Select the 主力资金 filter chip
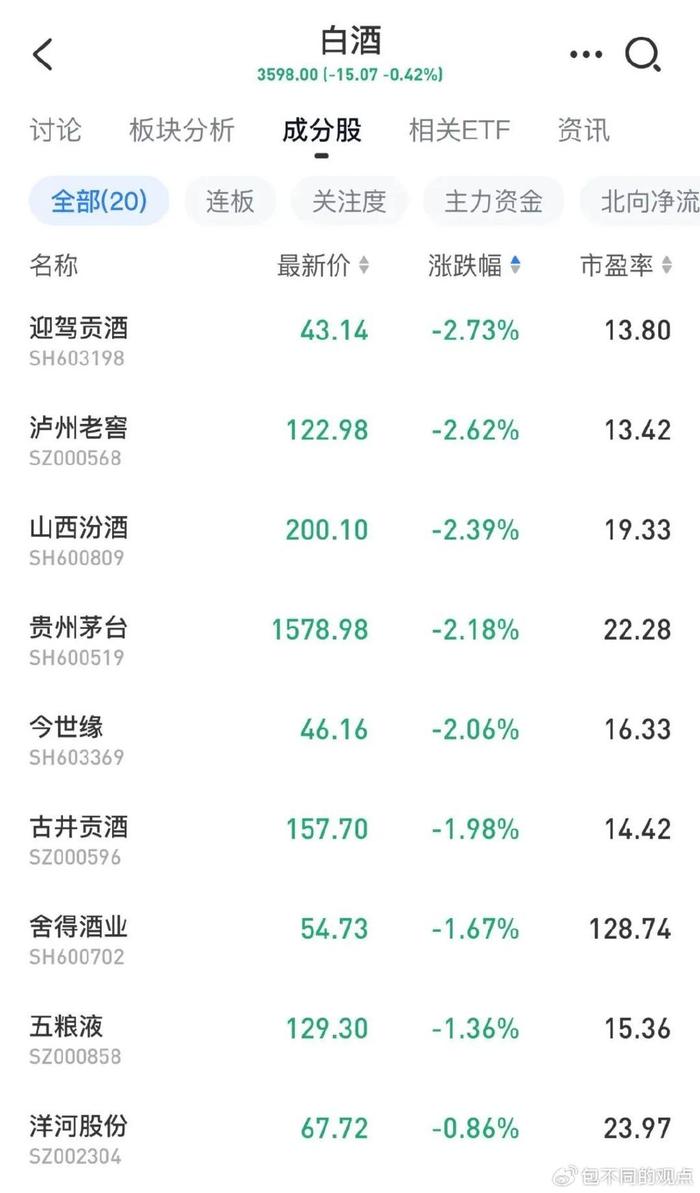The image size is (700, 1193). pyautogui.click(x=493, y=202)
